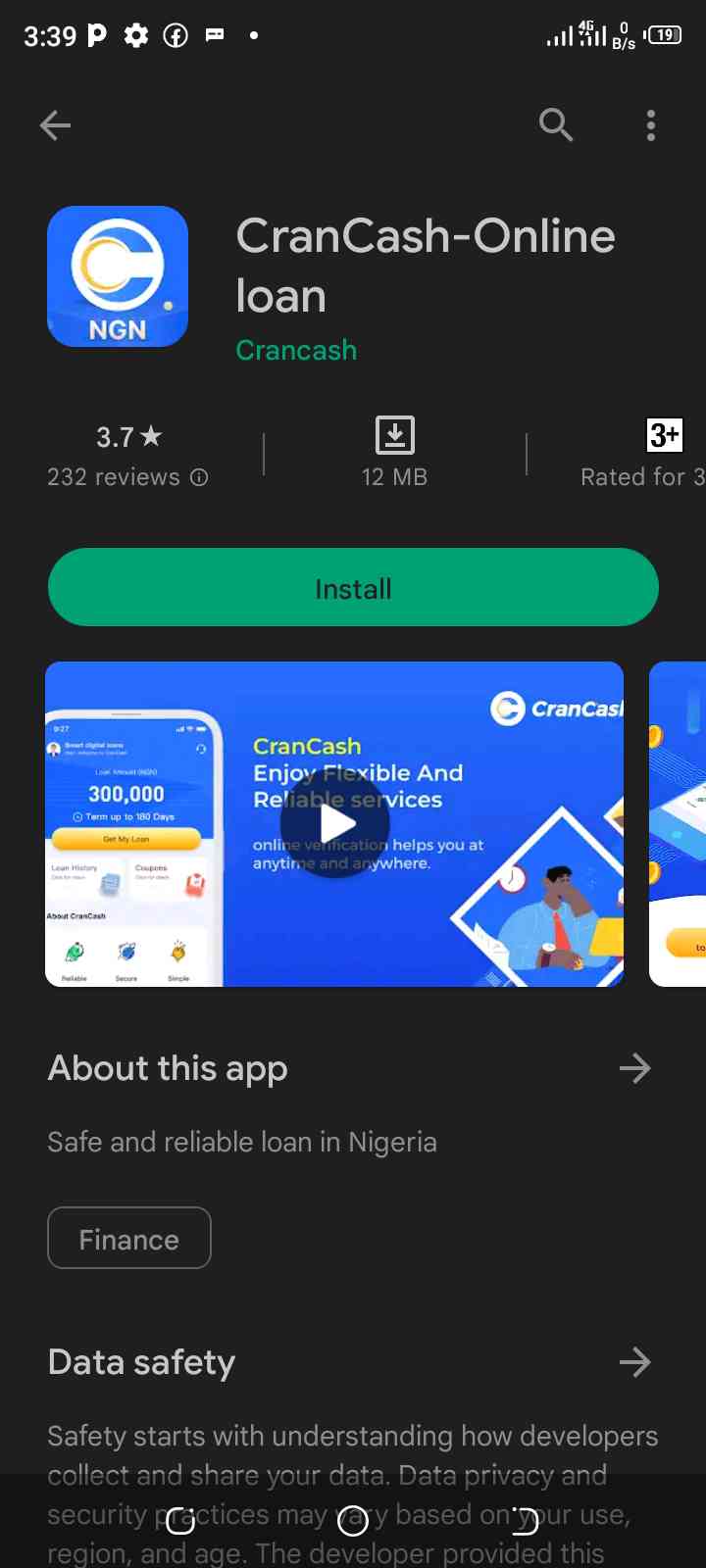Viewport: 706px width, 1568px height.
Task: Open the second screenshot preview
Action: pos(679,824)
